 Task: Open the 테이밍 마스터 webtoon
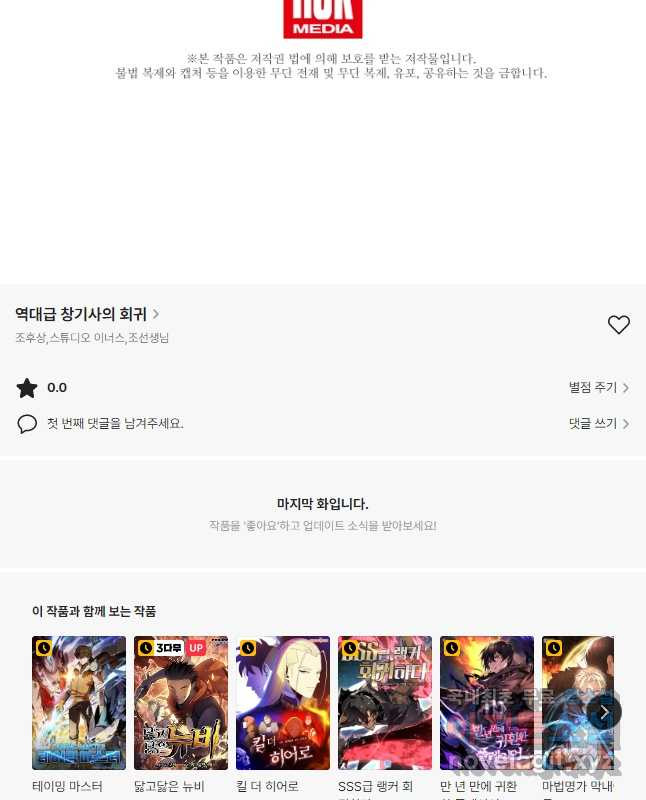click(79, 703)
